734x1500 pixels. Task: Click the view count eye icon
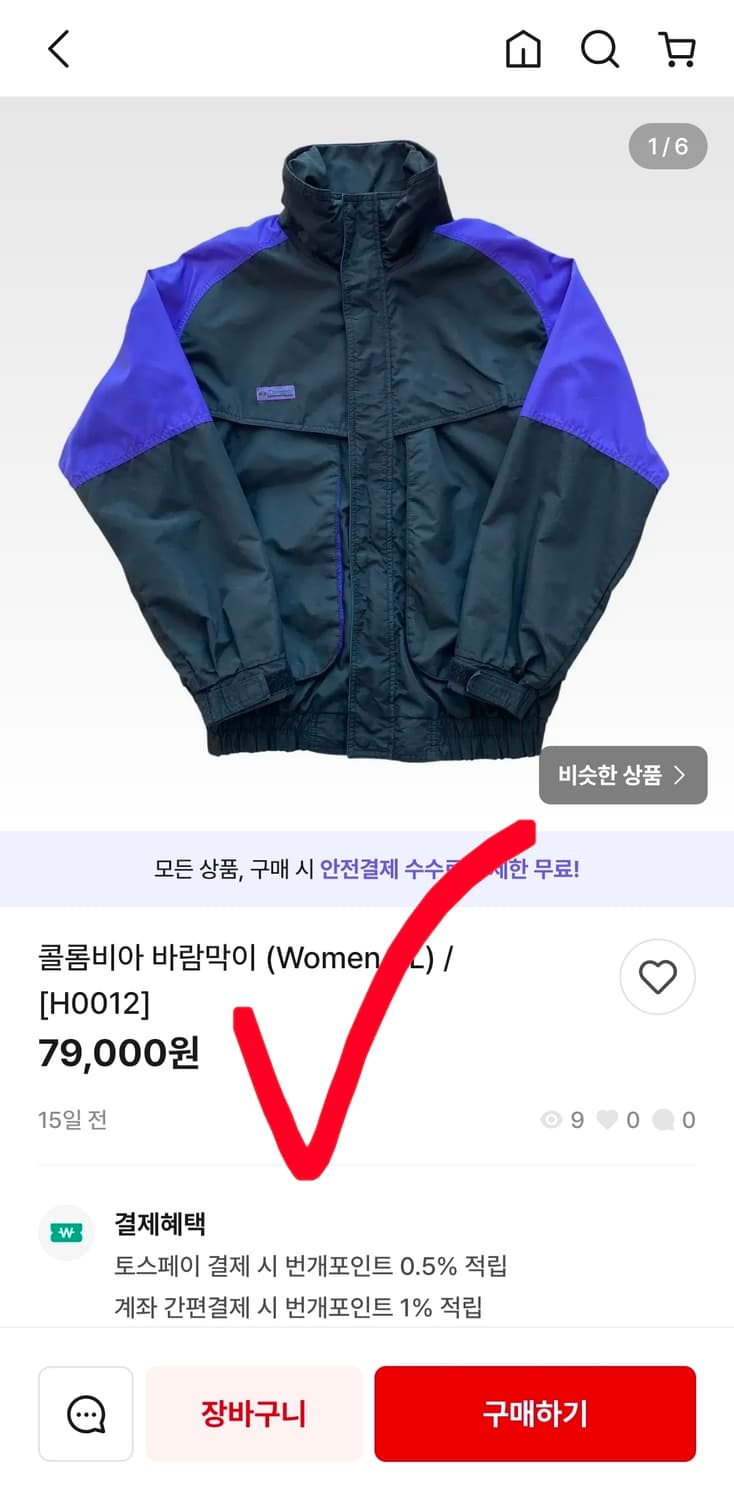[x=551, y=1120]
